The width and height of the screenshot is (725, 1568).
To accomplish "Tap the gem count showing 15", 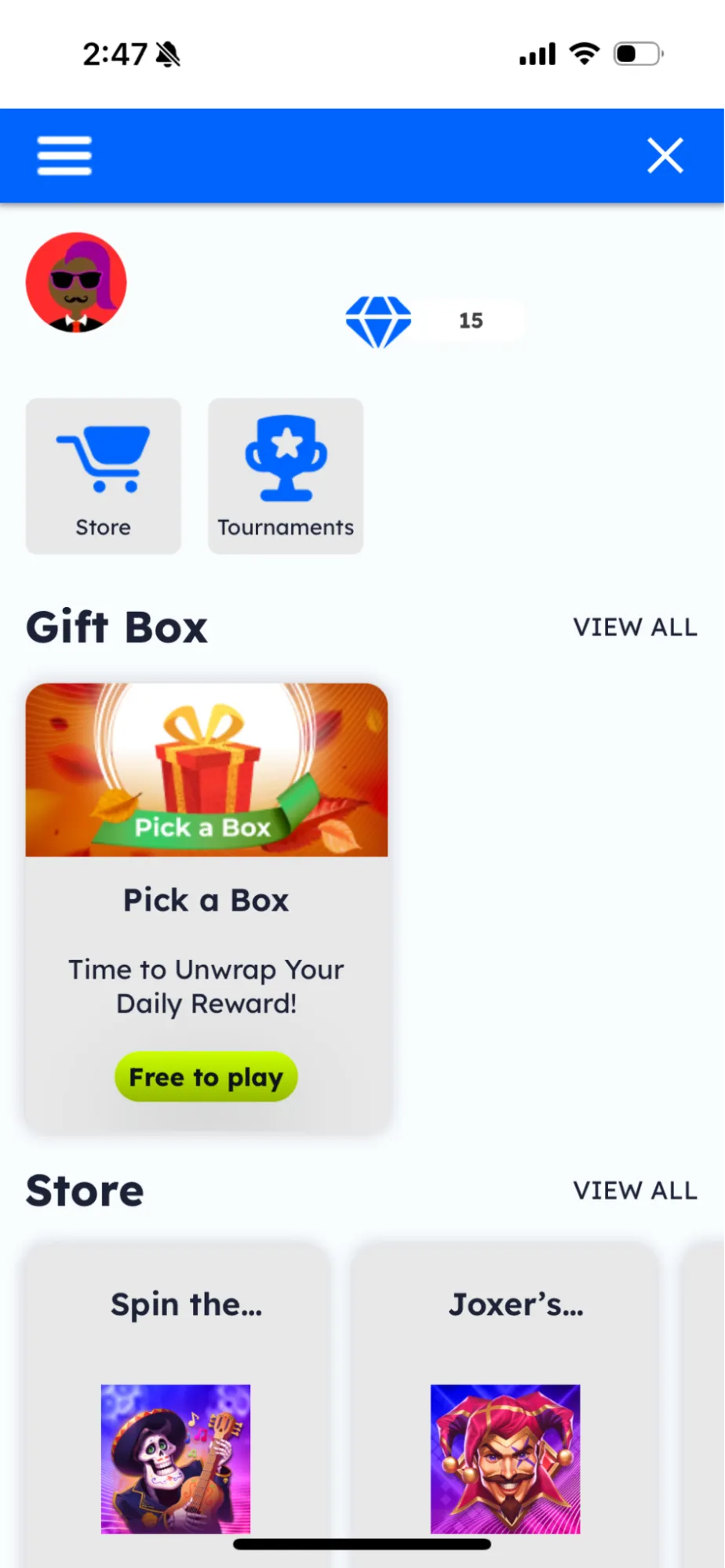I will pos(469,320).
